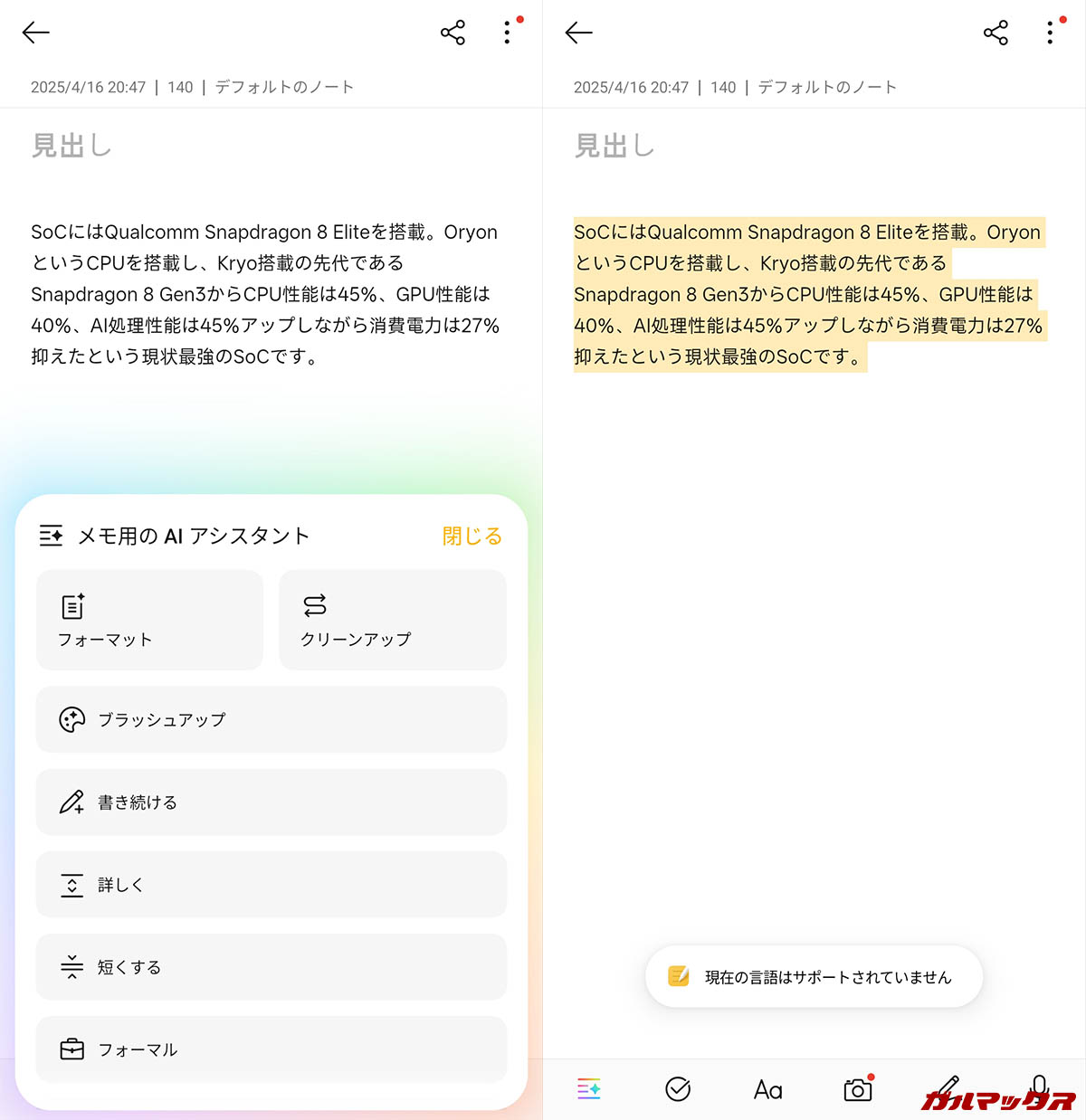The image size is (1086, 1120).
Task: Open overflow menu on the highlighted-text note
Action: tap(1050, 33)
